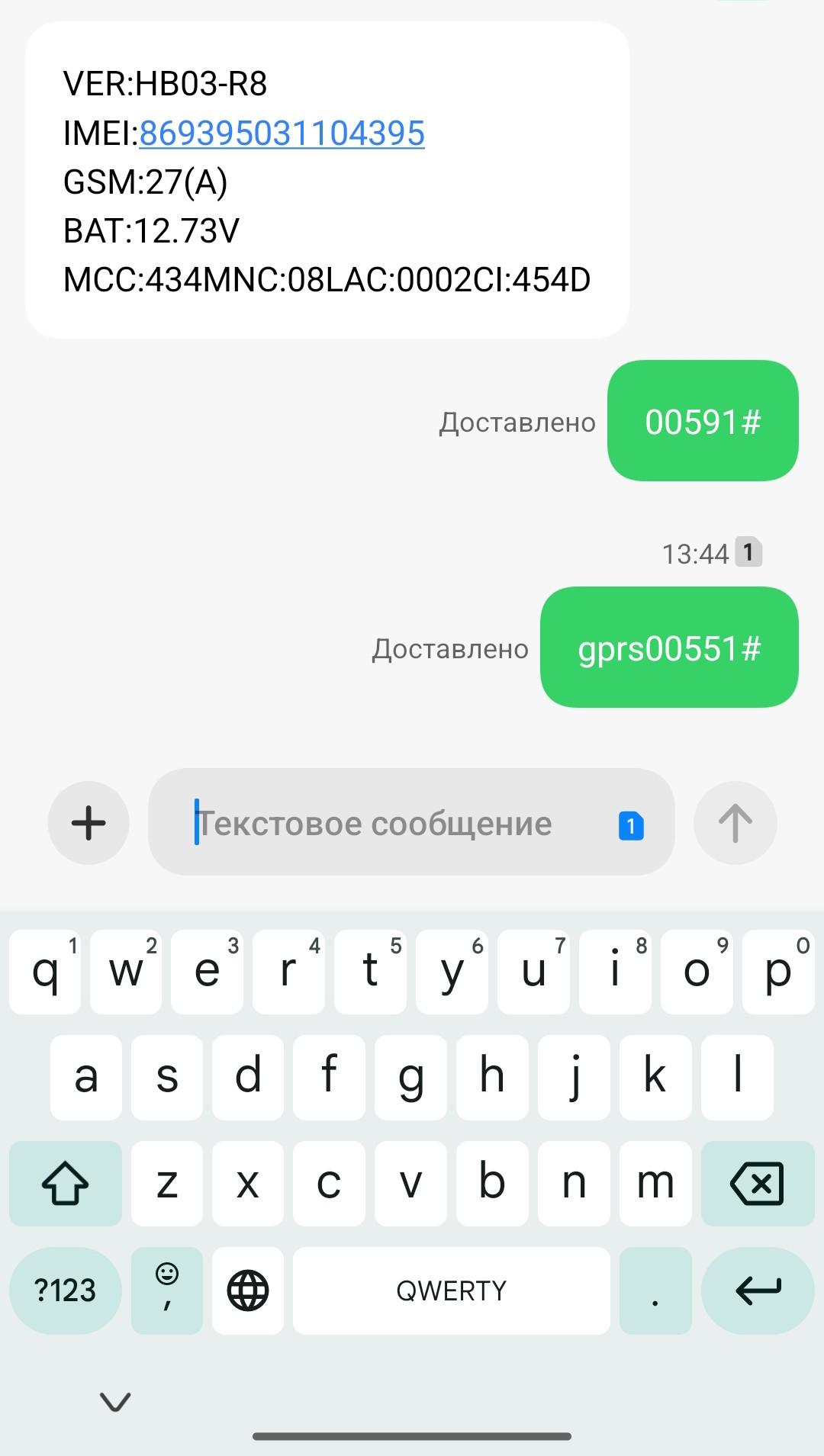Switch keyboard to ?123 symbols
Image resolution: width=824 pixels, height=1456 pixels.
pyautogui.click(x=66, y=1290)
